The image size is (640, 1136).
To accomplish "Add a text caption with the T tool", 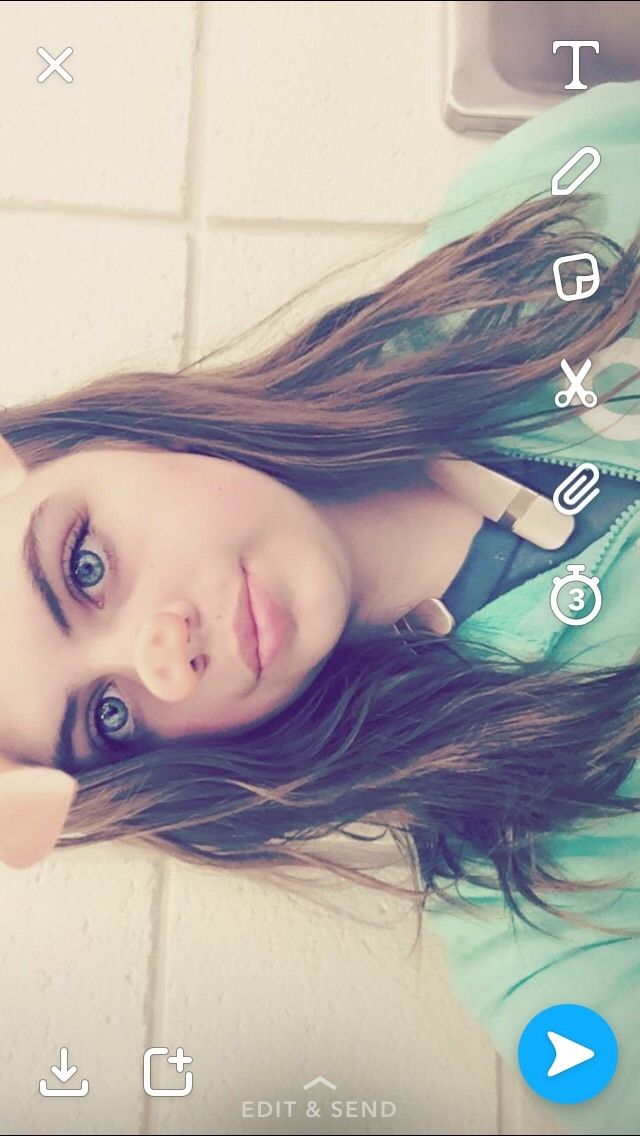I will pyautogui.click(x=575, y=65).
